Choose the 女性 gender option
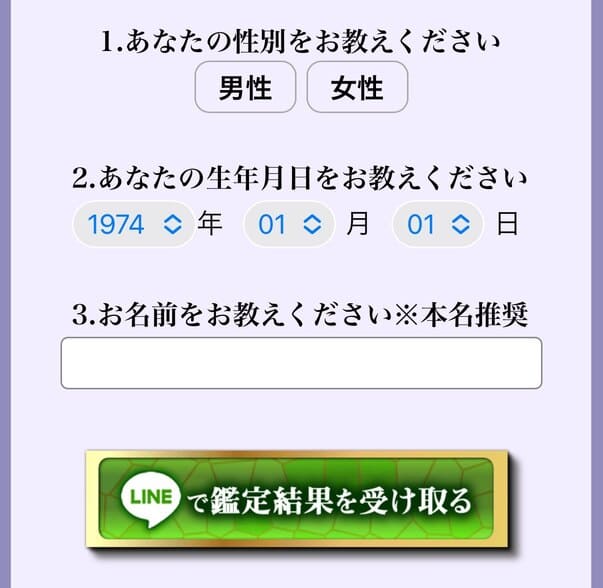Viewport: 603px width, 588px height. pos(357,87)
